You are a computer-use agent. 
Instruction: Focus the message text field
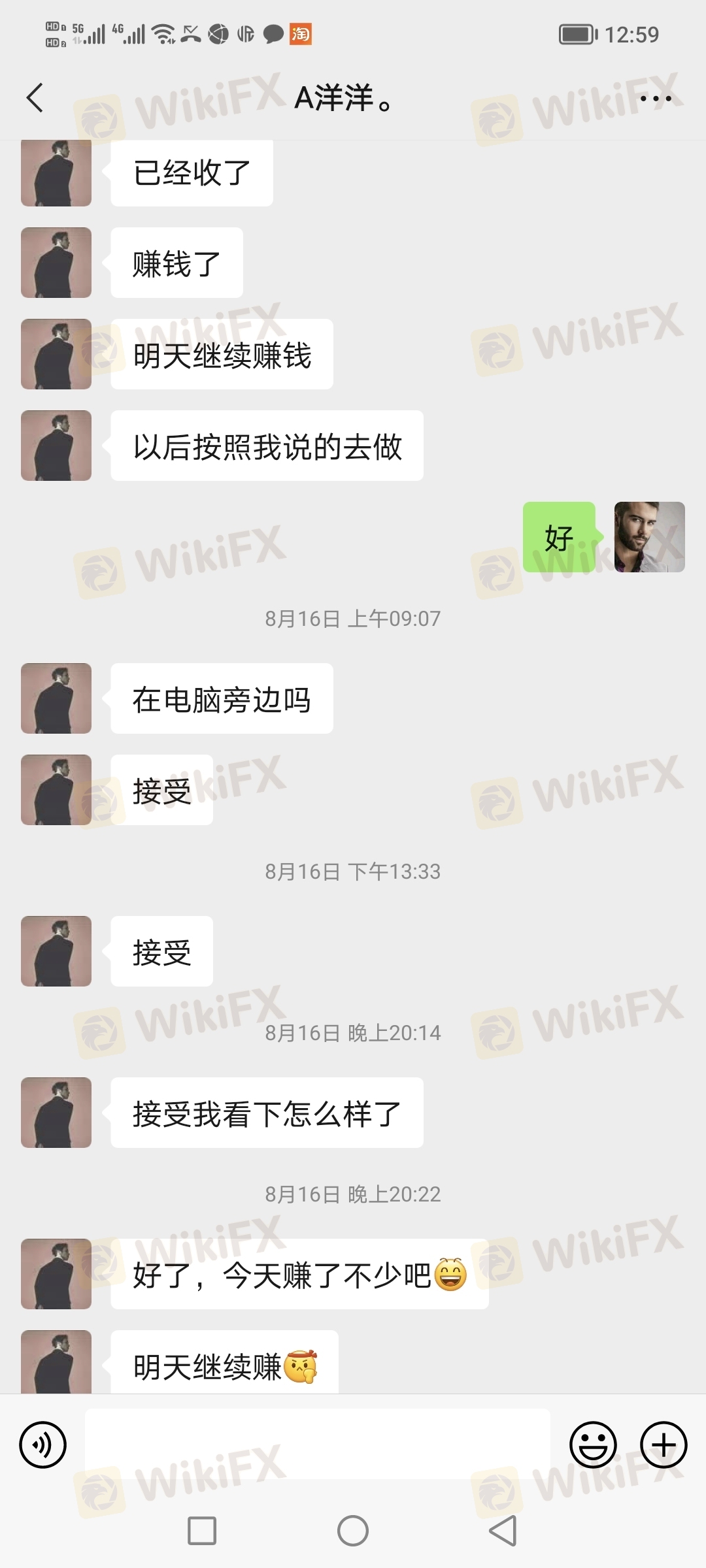317,1444
